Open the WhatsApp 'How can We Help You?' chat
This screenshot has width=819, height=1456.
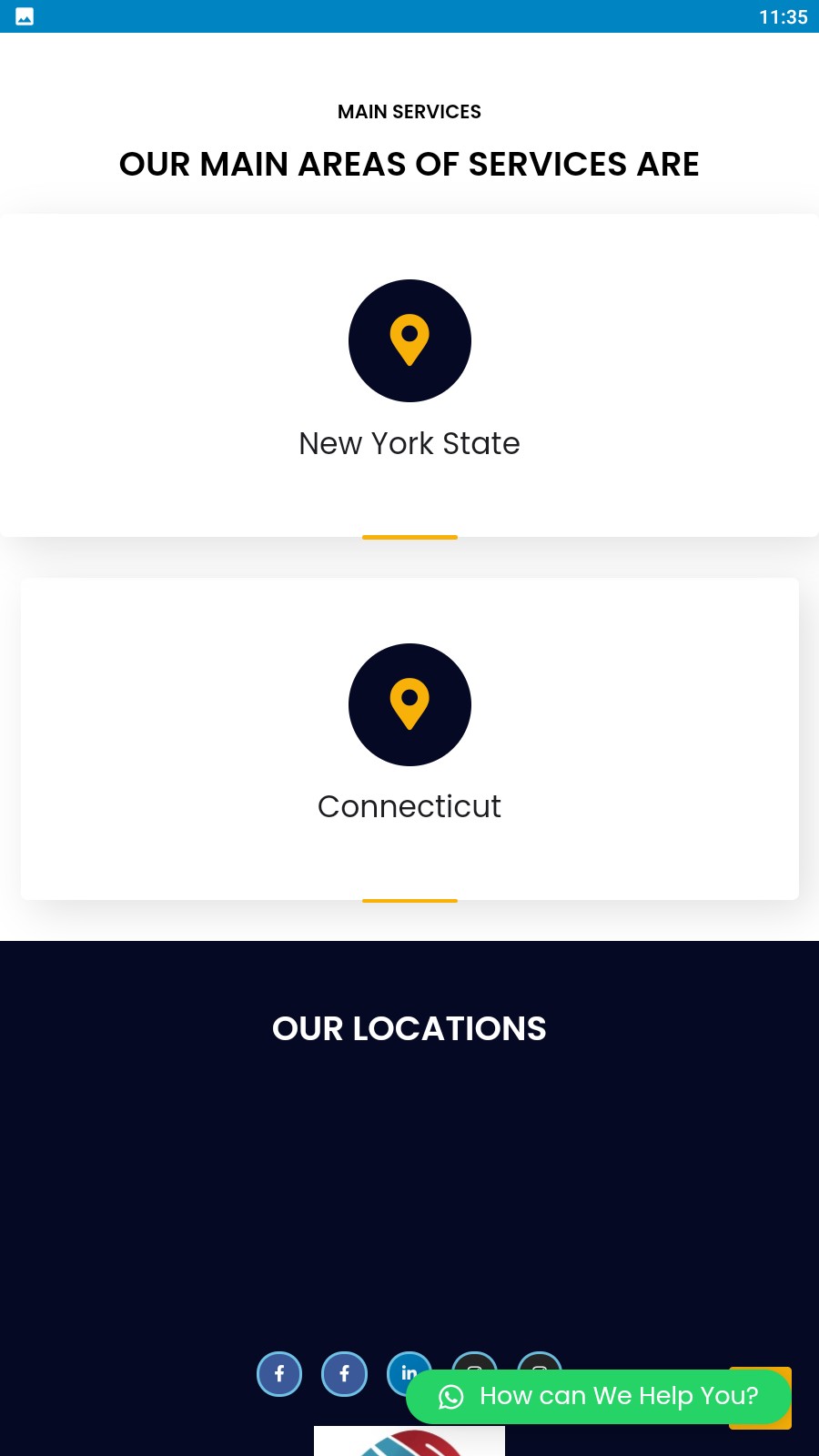coord(598,1396)
